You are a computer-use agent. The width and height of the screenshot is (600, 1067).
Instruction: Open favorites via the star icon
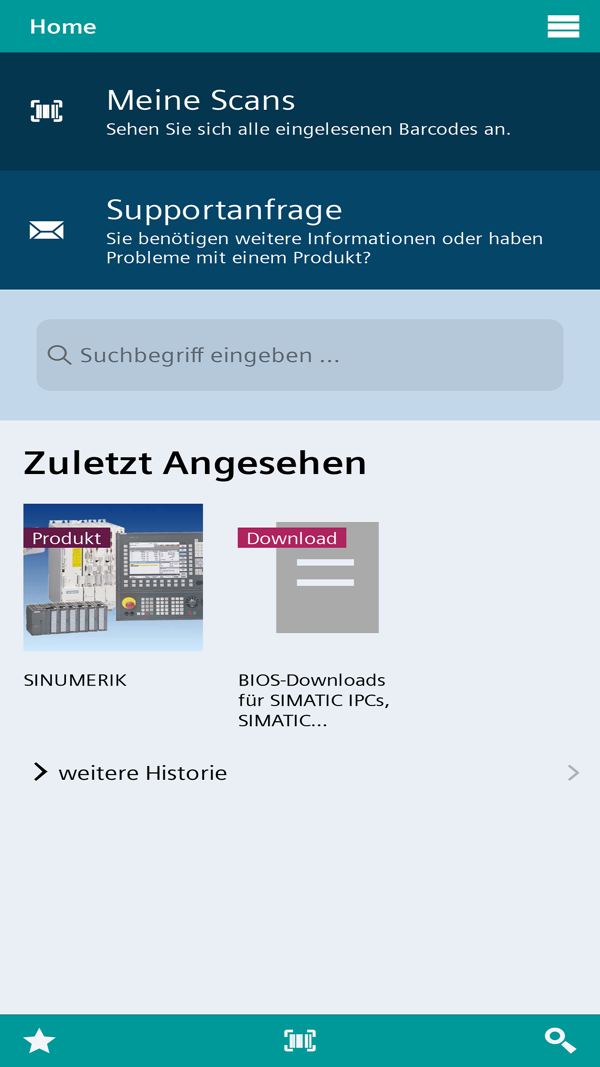point(39,1041)
